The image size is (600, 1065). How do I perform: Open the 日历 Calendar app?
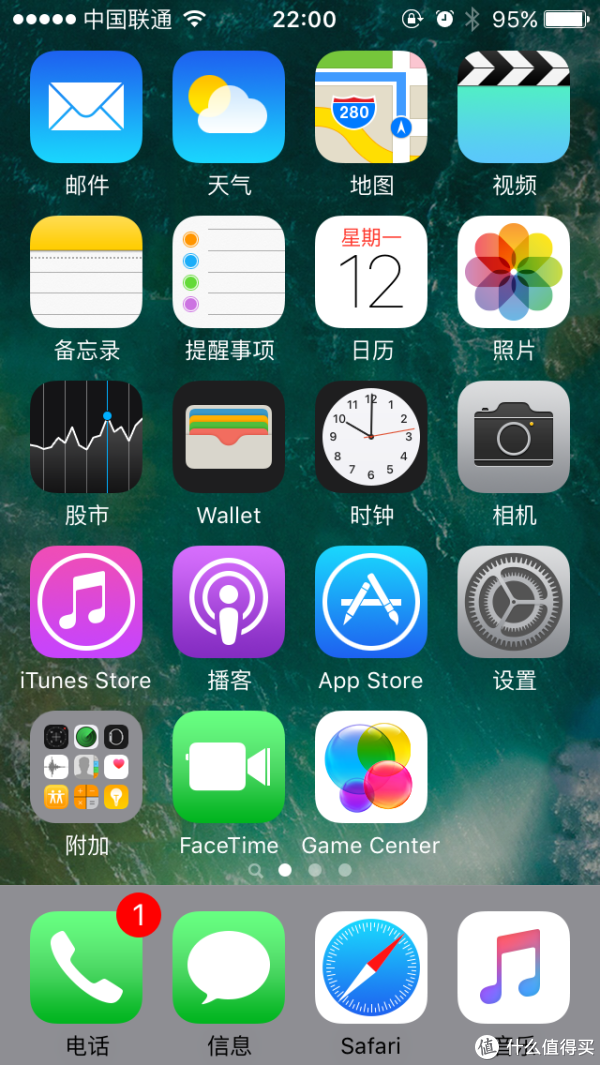(x=371, y=272)
